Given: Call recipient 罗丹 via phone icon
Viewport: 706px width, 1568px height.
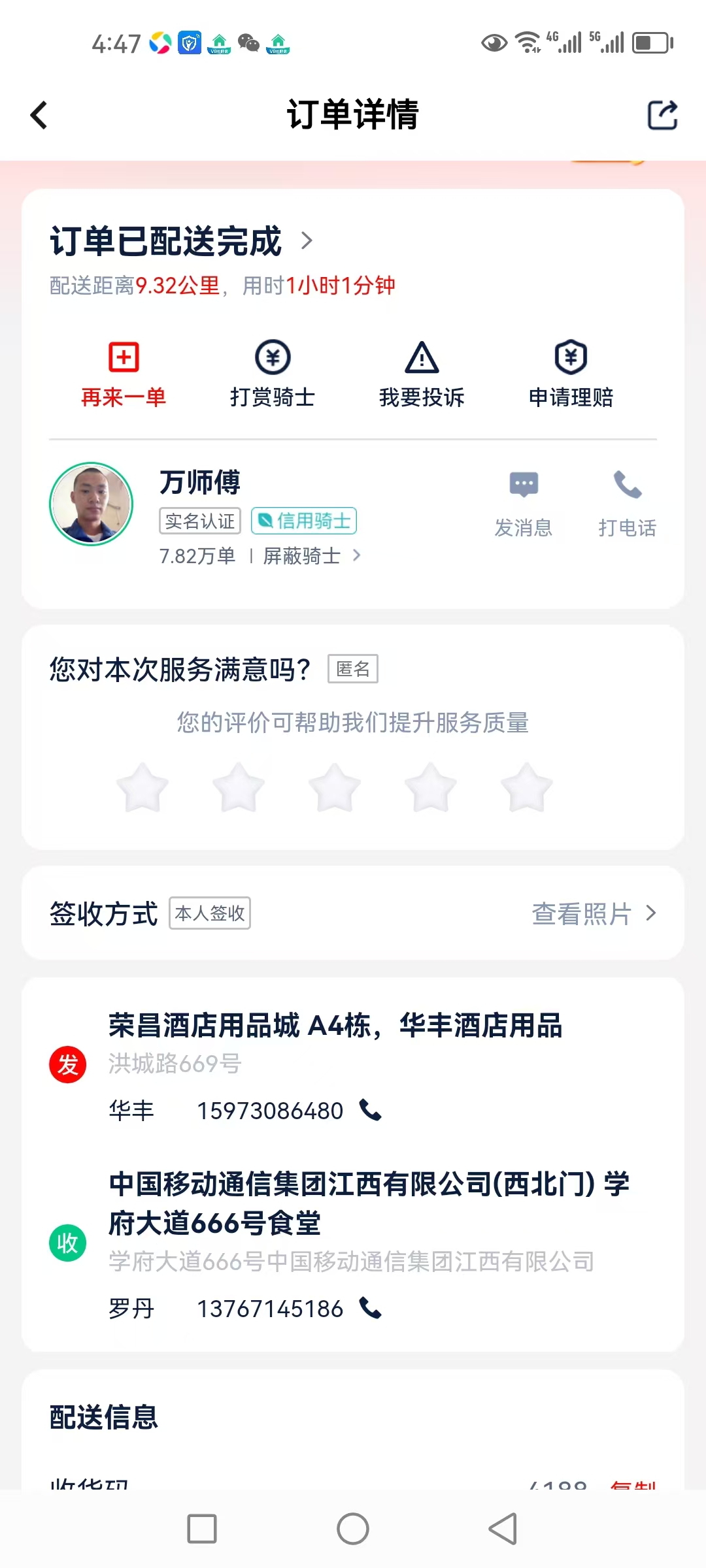Looking at the screenshot, I should coord(371,1309).
